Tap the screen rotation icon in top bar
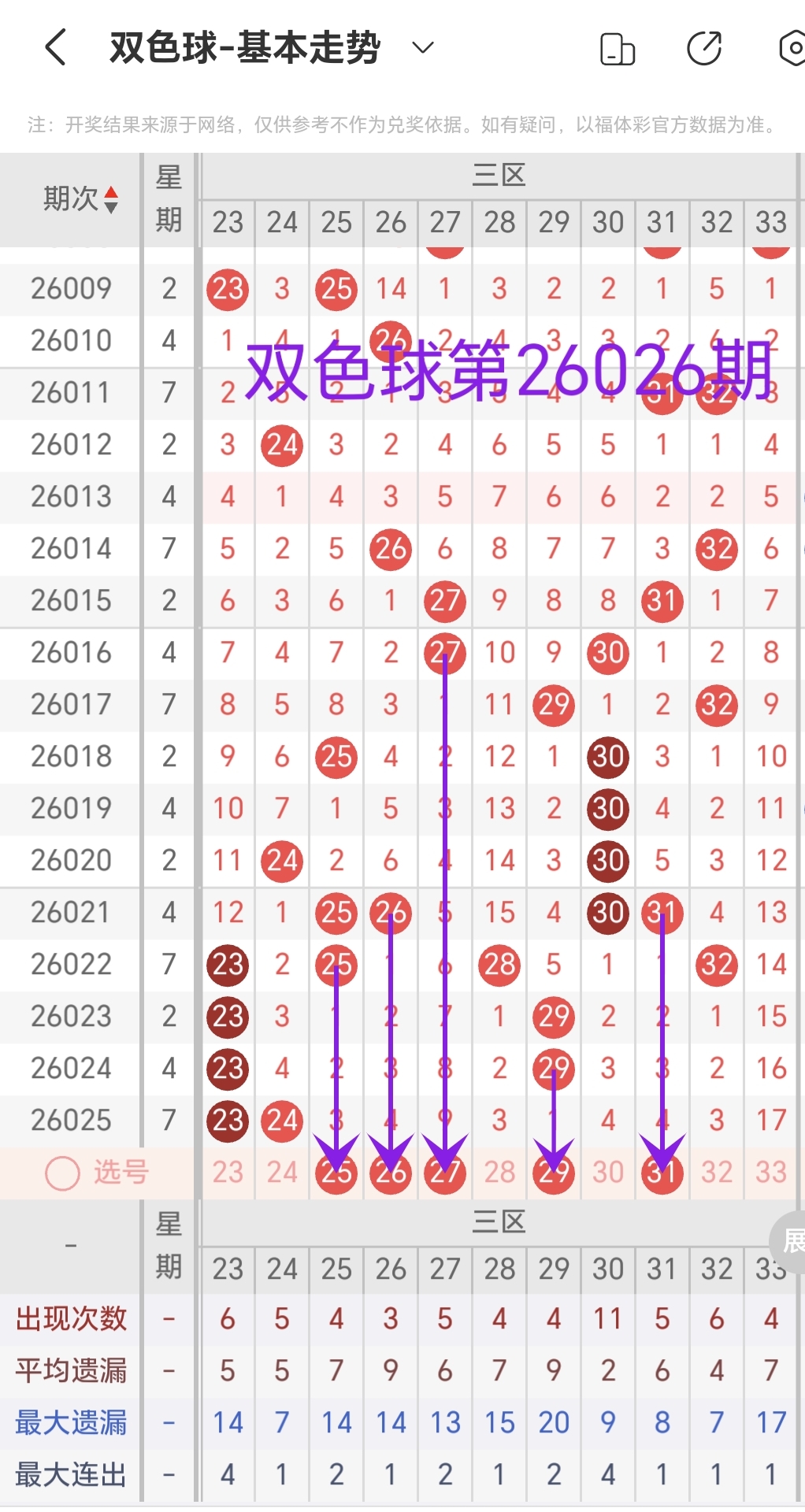The width and height of the screenshot is (805, 1512). point(617,47)
